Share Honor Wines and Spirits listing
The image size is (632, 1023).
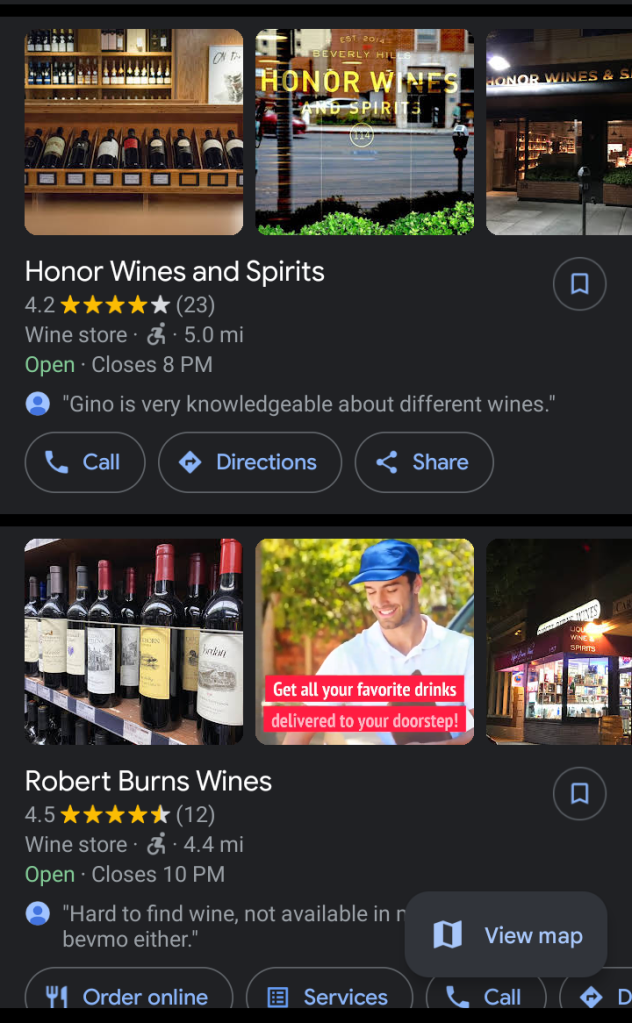(424, 462)
